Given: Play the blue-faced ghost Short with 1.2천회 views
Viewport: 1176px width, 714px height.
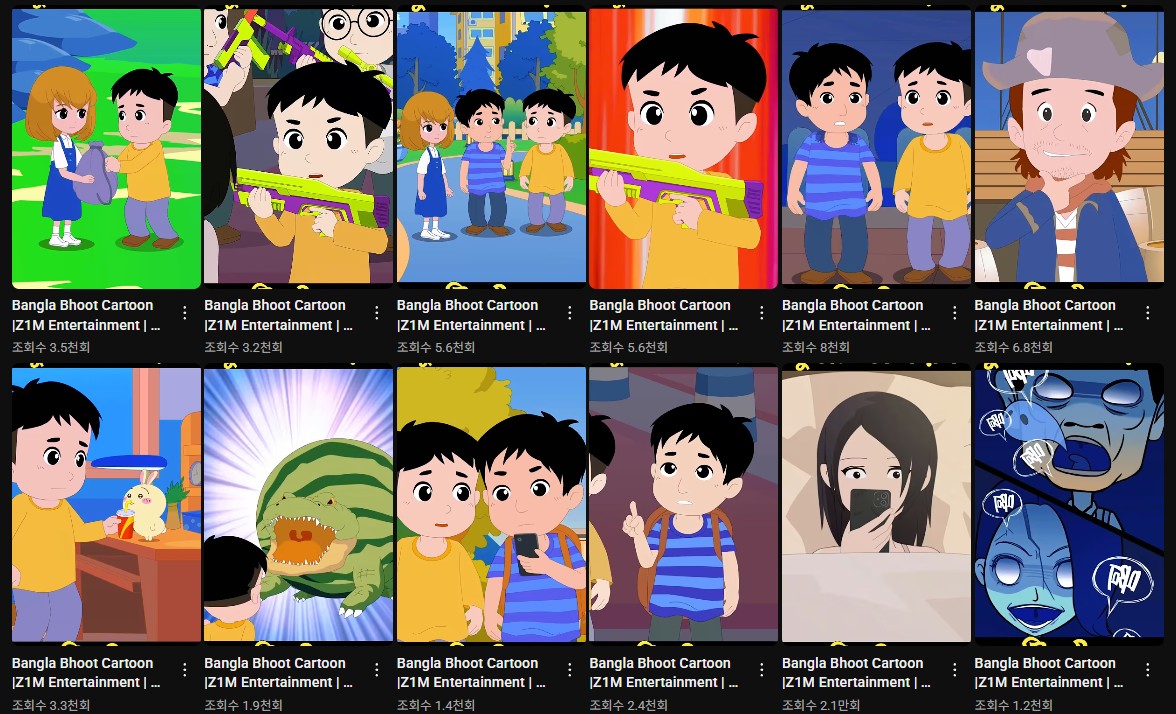Looking at the screenshot, I should click(x=1069, y=505).
